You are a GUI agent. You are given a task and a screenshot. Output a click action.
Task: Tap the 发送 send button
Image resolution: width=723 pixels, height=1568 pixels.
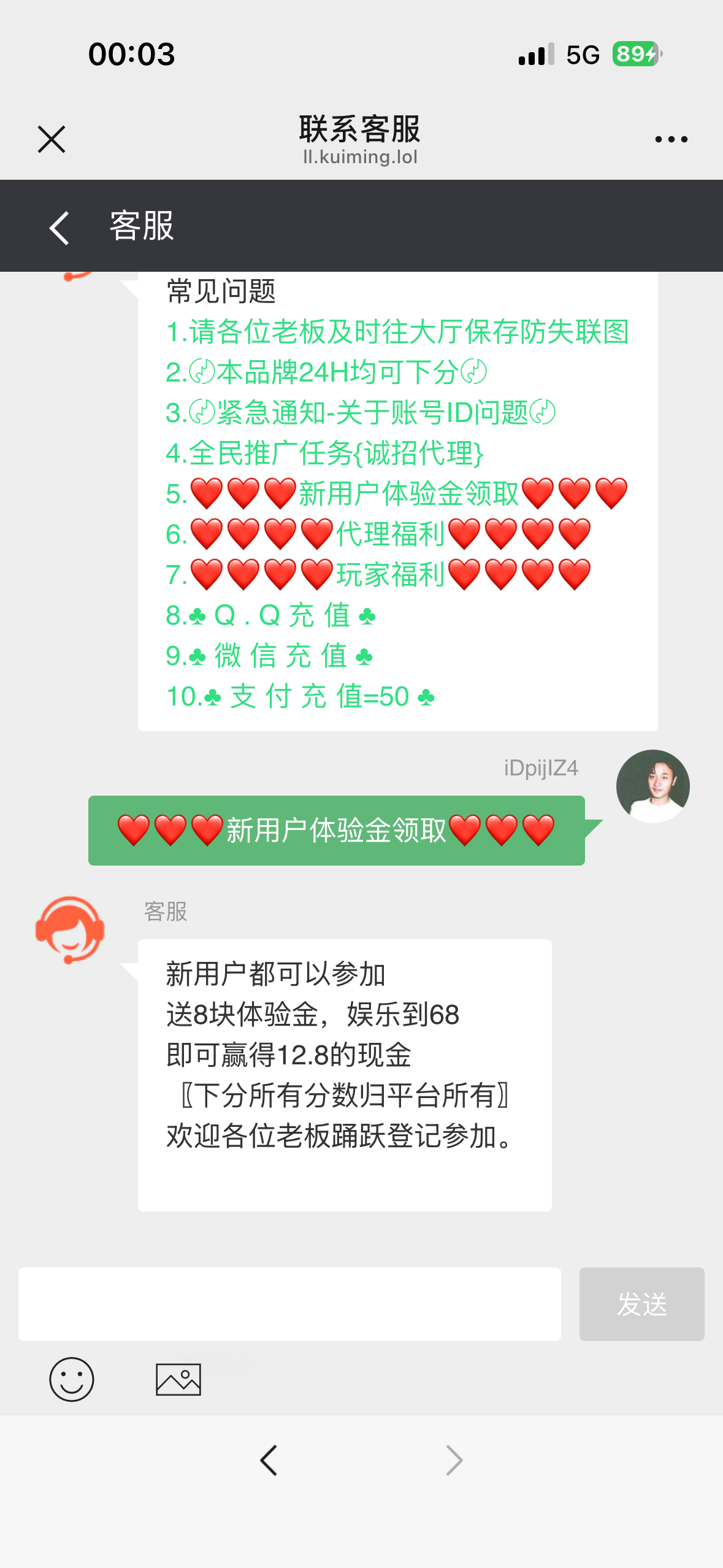[x=641, y=1304]
